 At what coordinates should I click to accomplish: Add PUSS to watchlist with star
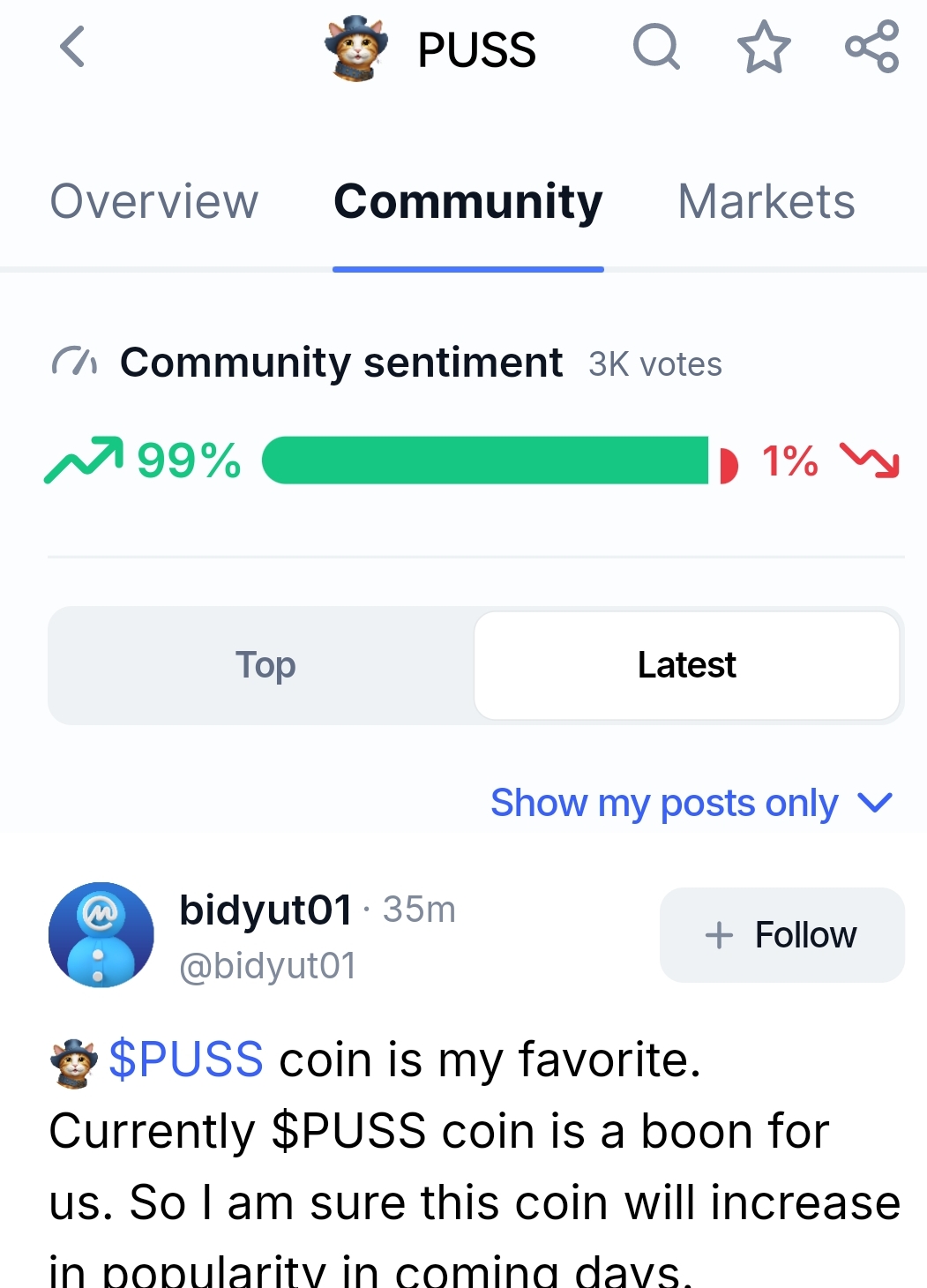[764, 47]
